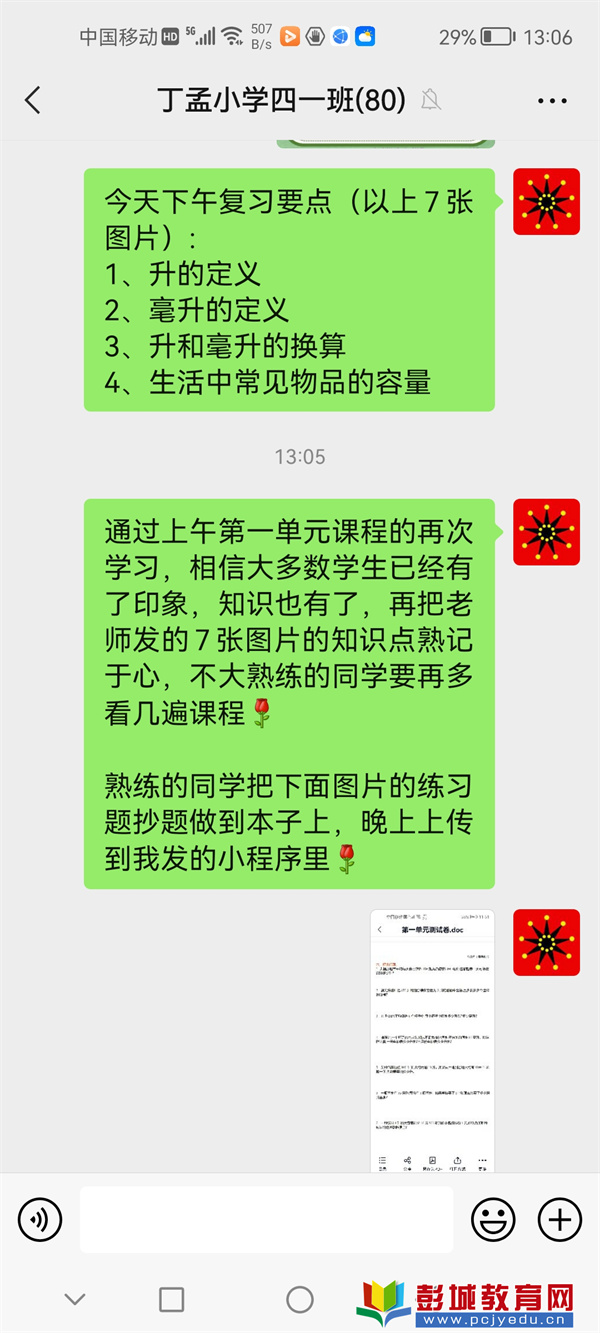Go back from the class group chat
This screenshot has height=1333, width=600.
click(33, 100)
